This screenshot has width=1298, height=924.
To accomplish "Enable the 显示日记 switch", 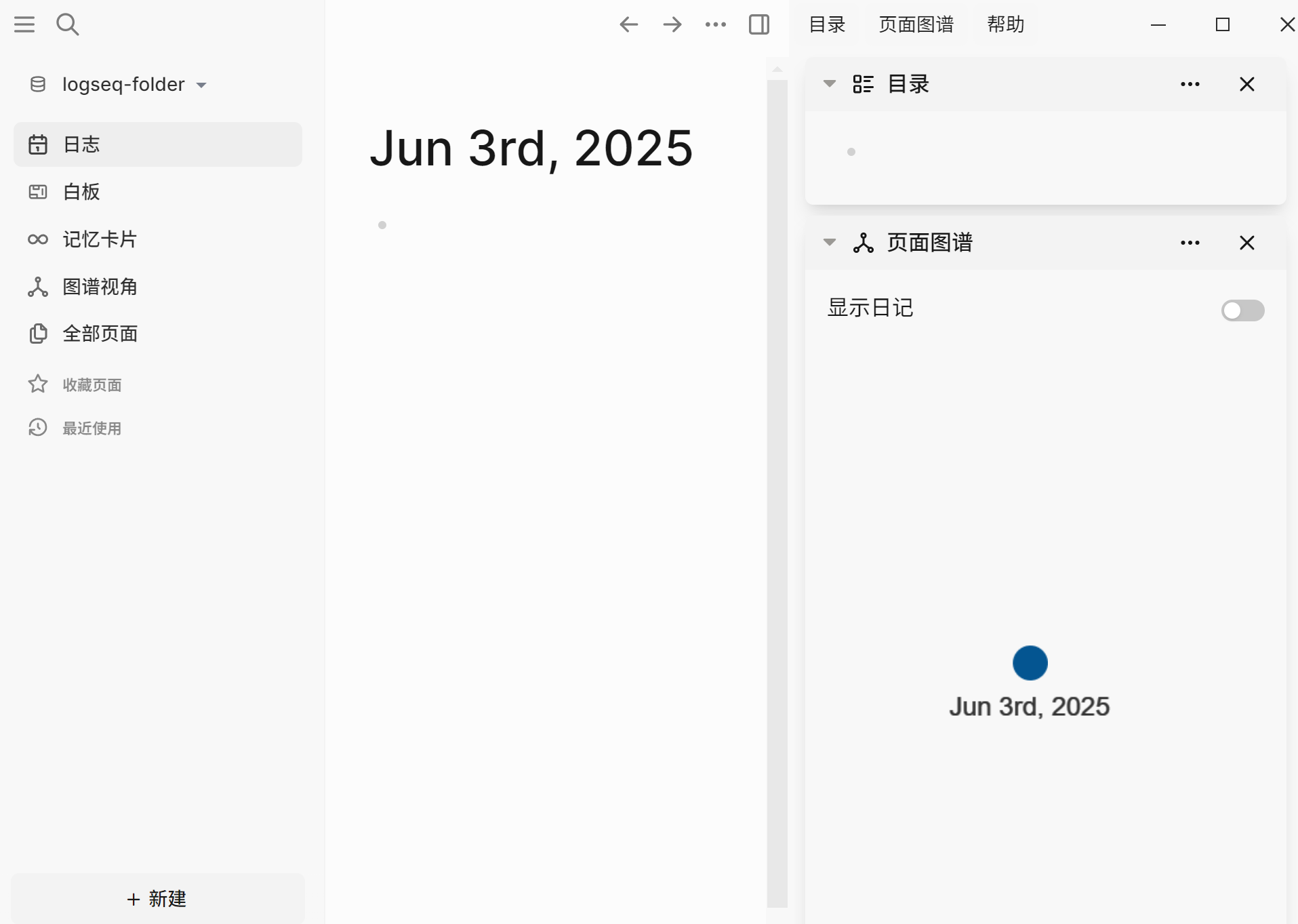I will point(1242,310).
